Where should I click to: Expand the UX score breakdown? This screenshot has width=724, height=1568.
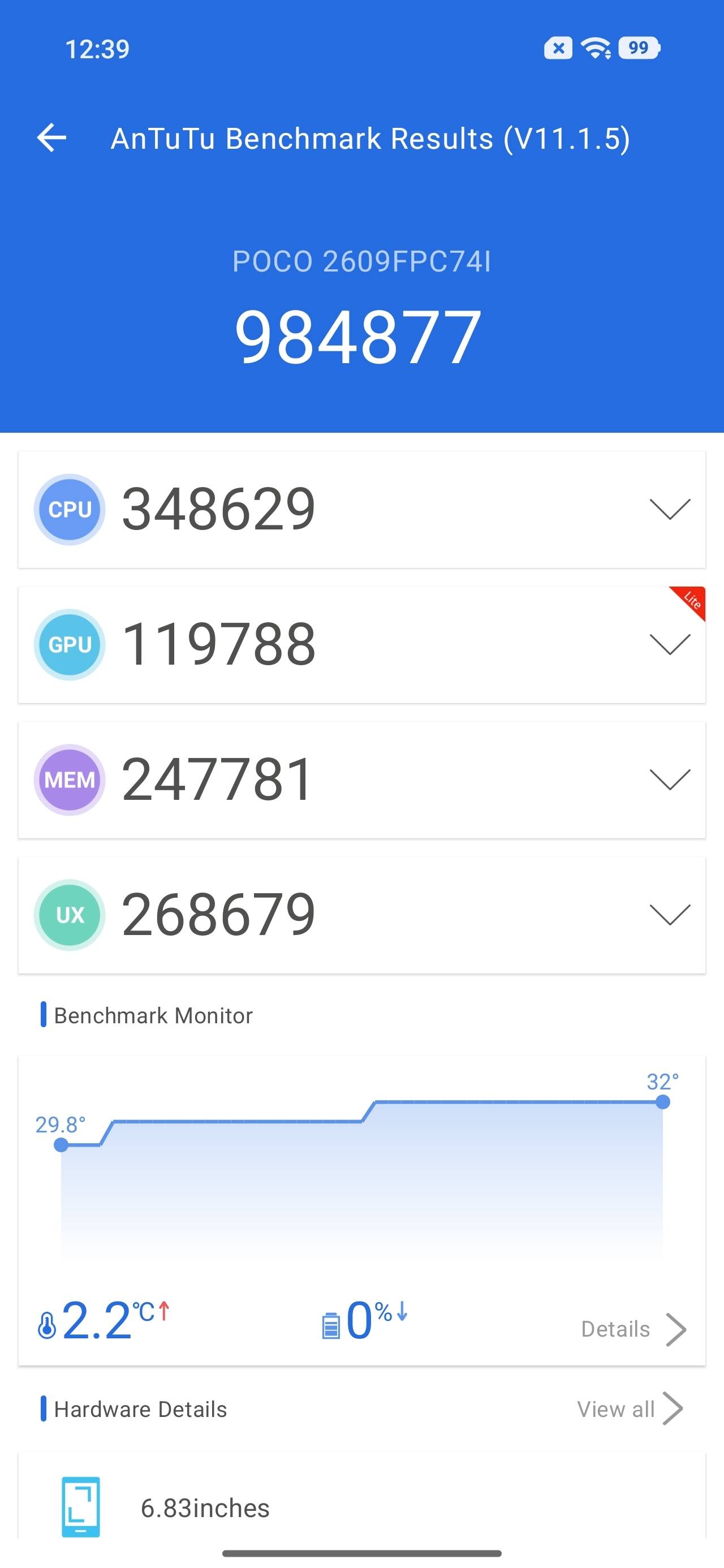tap(670, 914)
